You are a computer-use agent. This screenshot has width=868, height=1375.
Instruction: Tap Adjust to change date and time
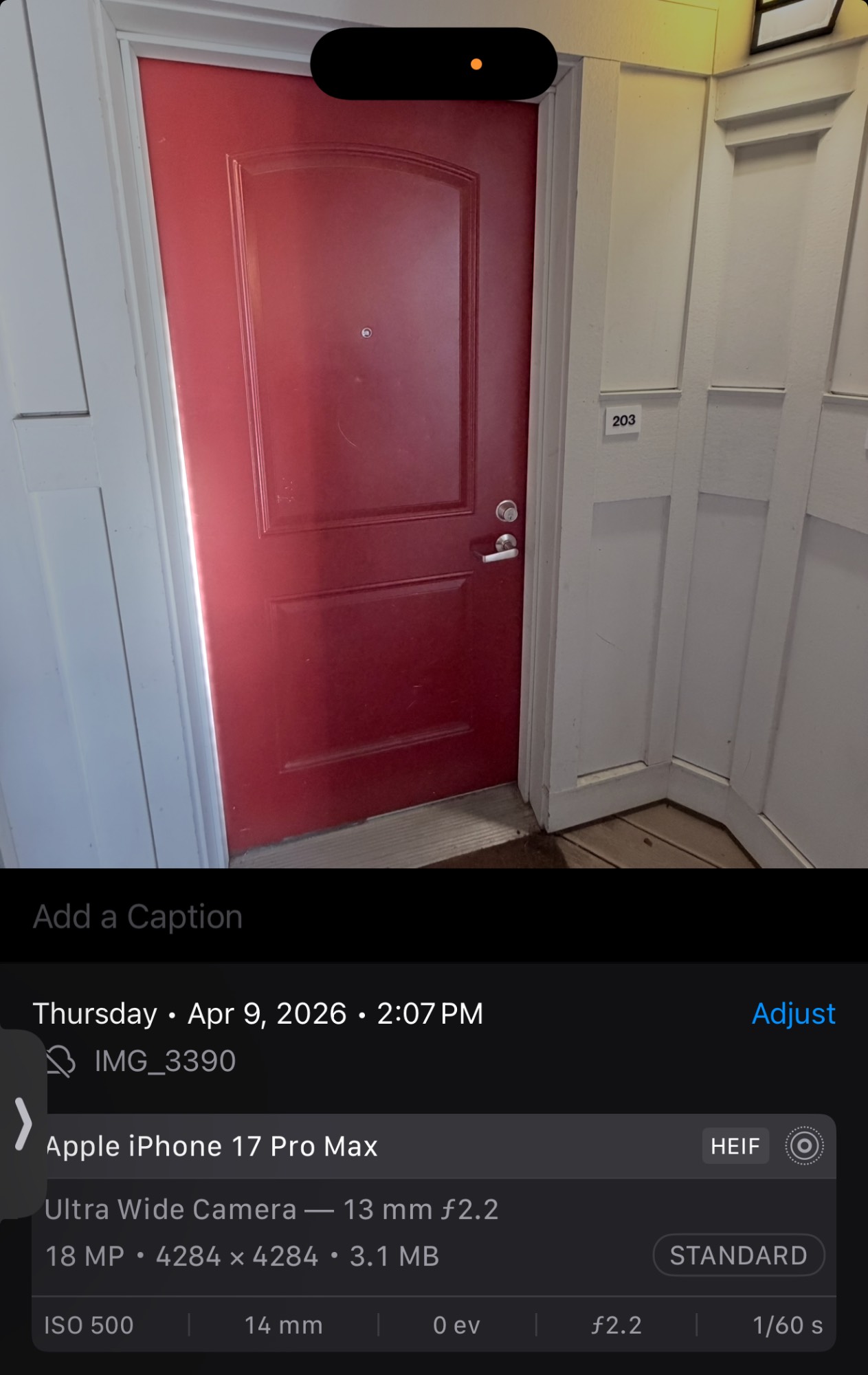[793, 1013]
